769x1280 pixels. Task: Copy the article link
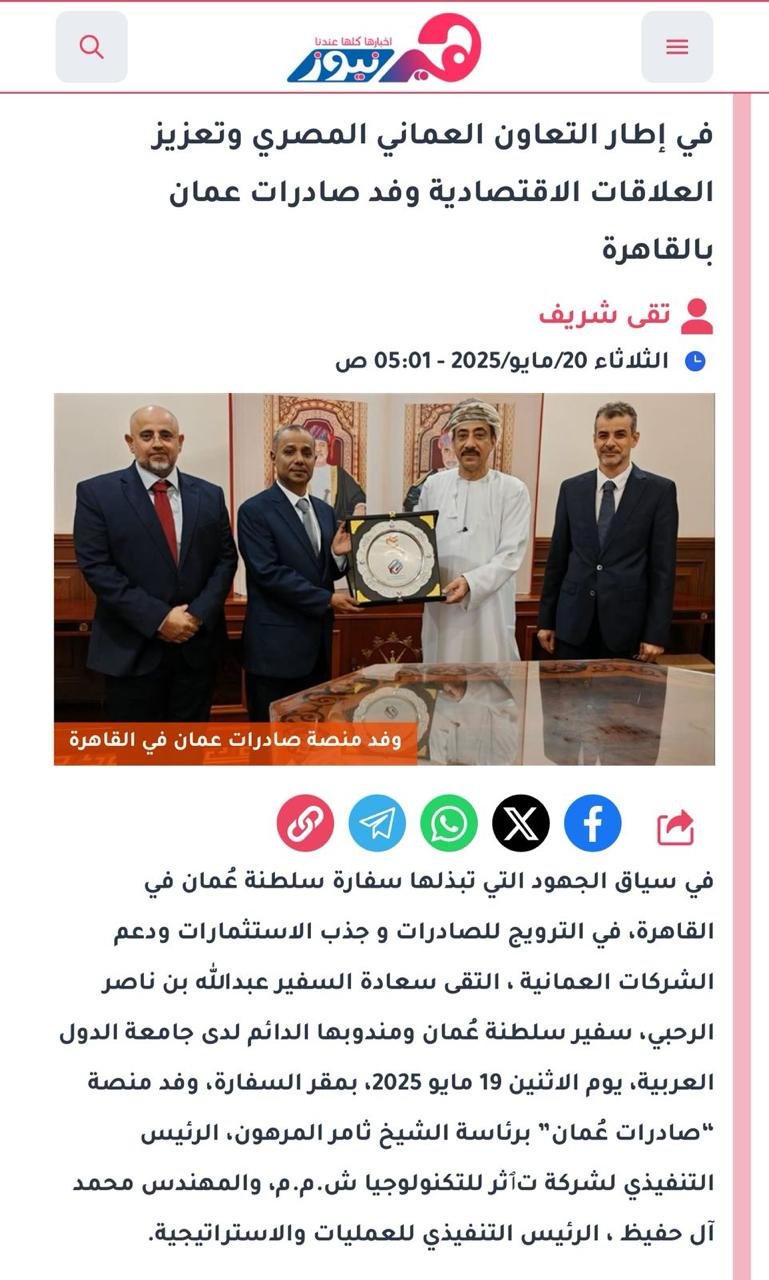click(x=305, y=823)
